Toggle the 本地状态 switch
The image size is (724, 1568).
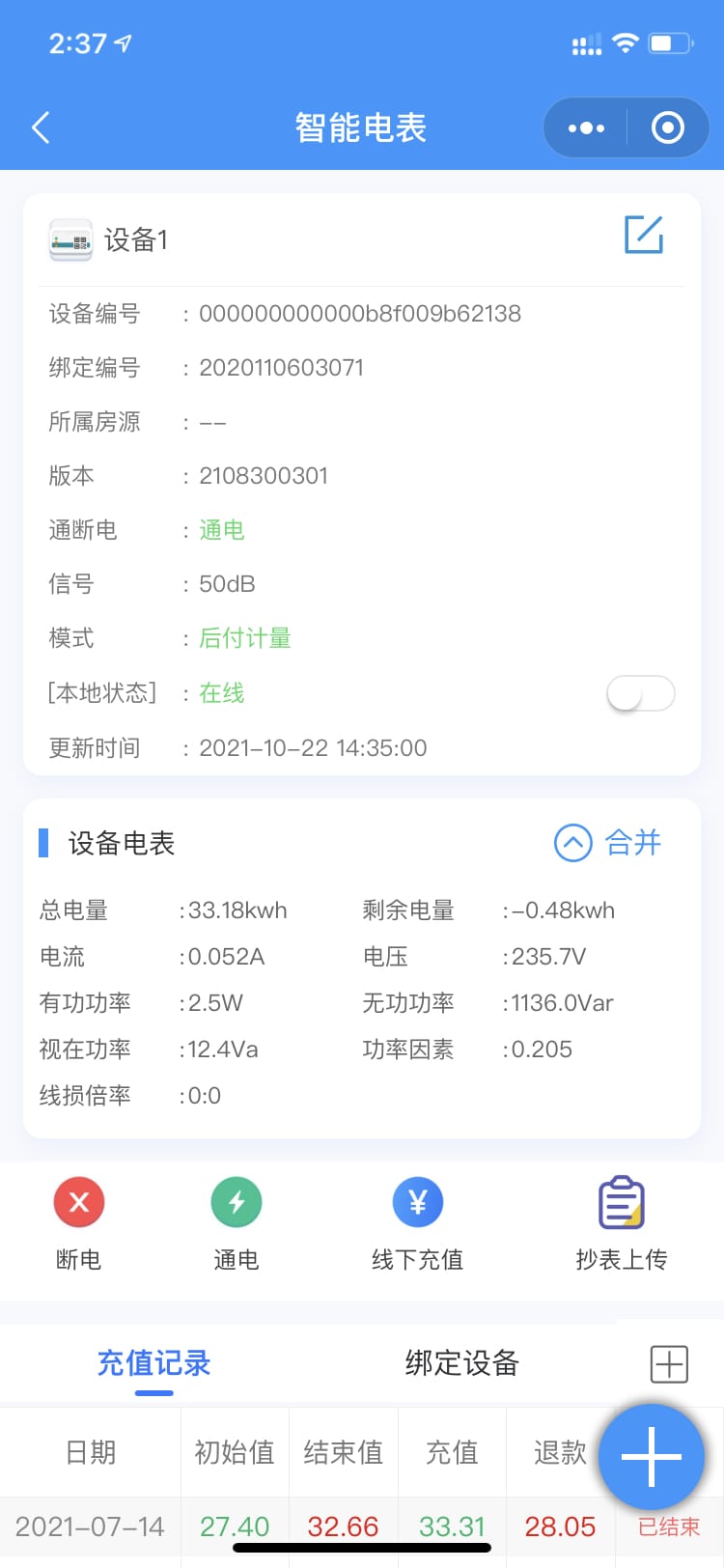pos(640,693)
